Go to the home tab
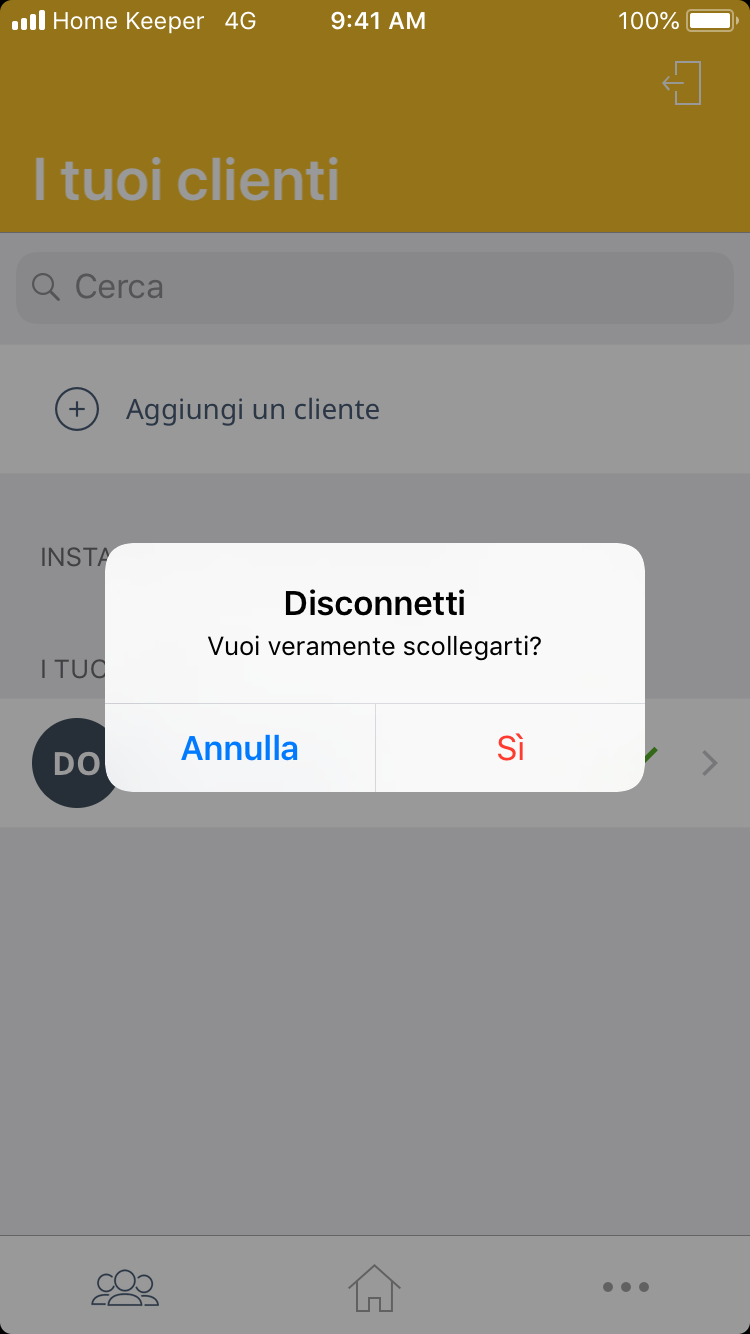The width and height of the screenshot is (750, 1334). (x=374, y=1286)
